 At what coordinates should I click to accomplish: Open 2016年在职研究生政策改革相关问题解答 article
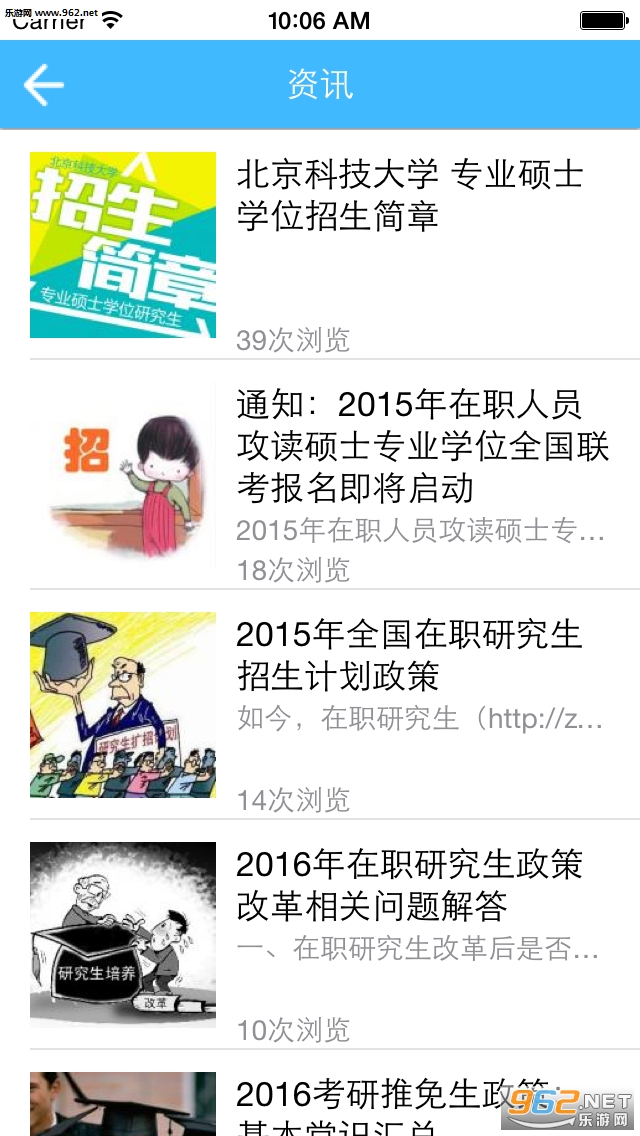[x=408, y=885]
